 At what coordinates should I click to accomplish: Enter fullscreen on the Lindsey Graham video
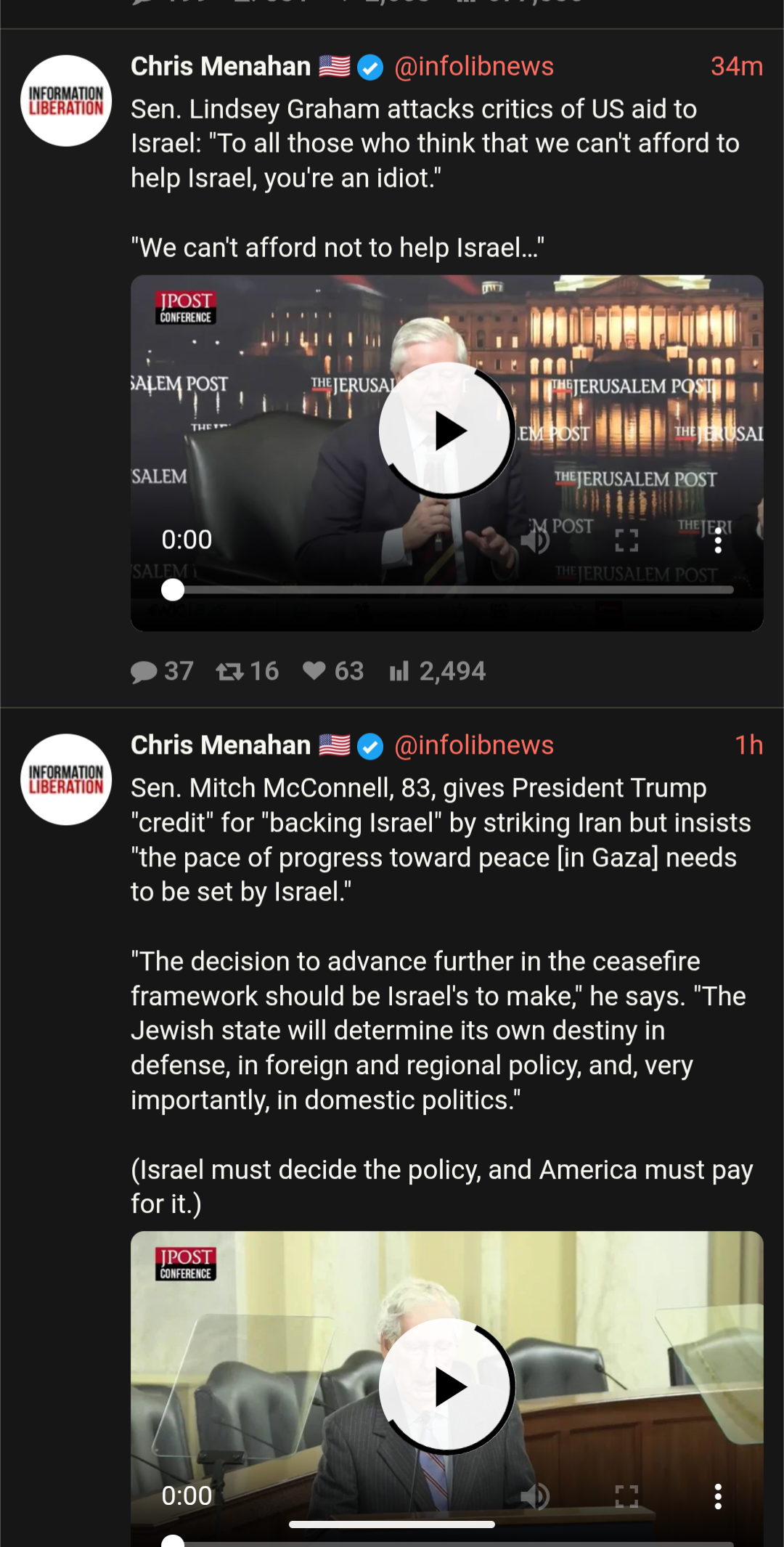(x=626, y=540)
